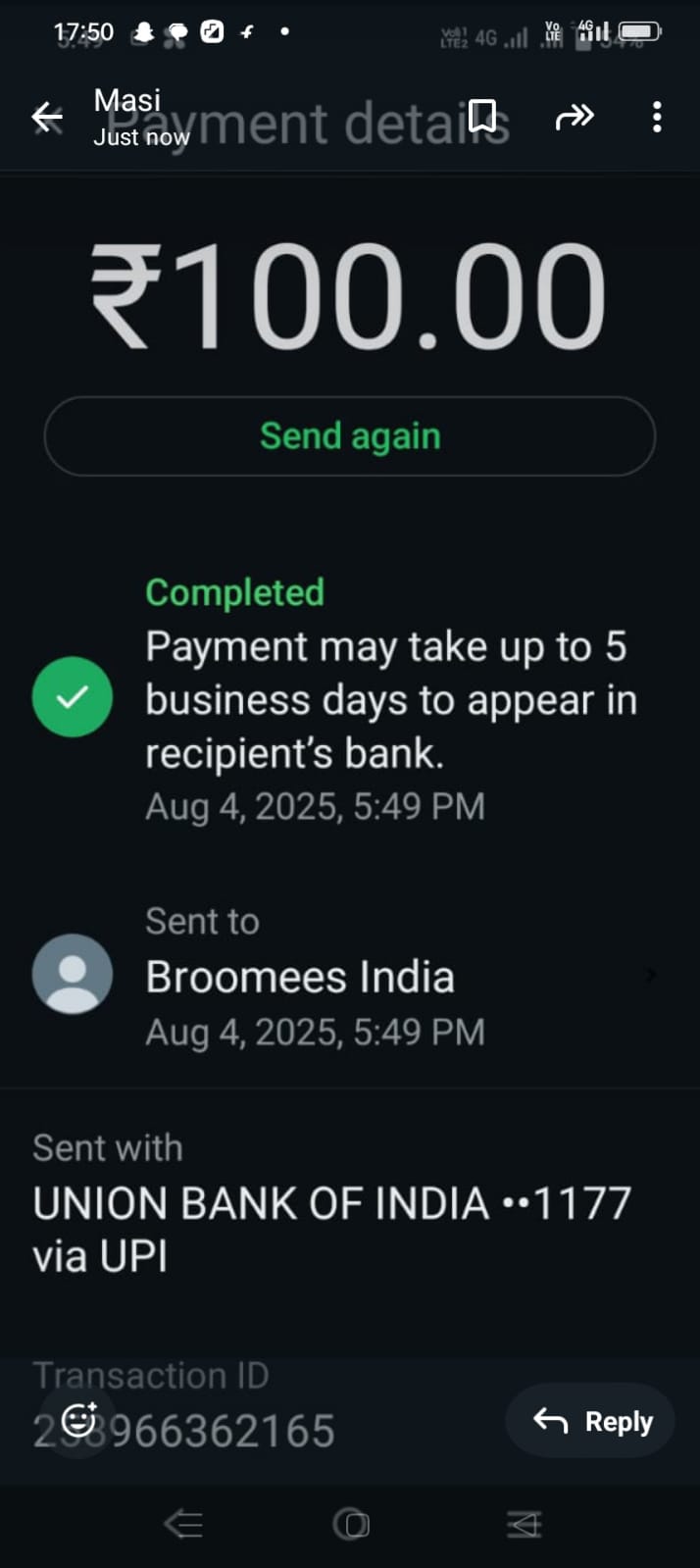This screenshot has height=1568, width=700.
Task: Tap the Reply button
Action: pos(590,1420)
